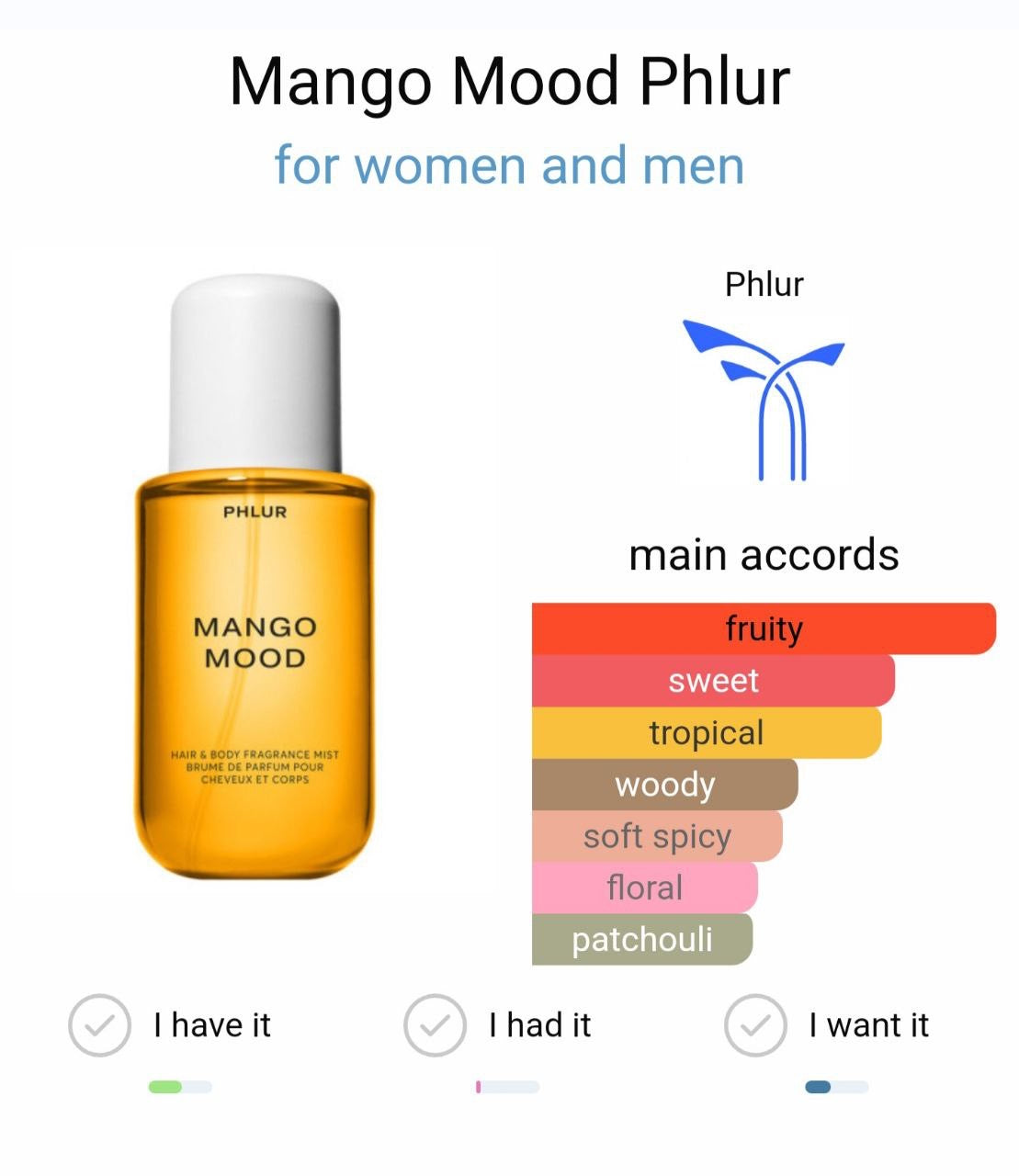Expand the soft spicy accord details
The height and width of the screenshot is (1176, 1019).
tap(655, 836)
